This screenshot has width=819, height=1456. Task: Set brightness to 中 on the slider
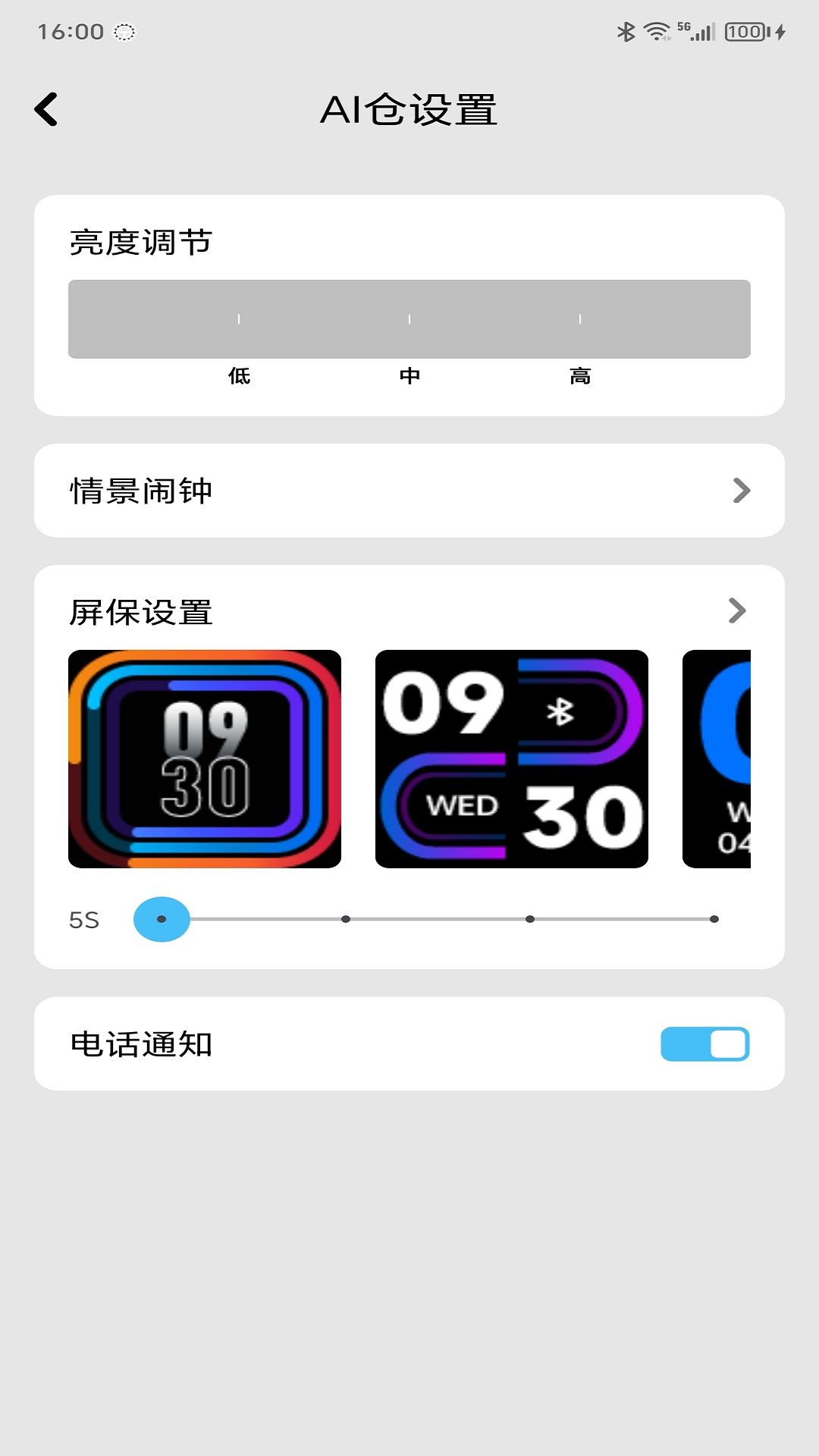click(409, 319)
